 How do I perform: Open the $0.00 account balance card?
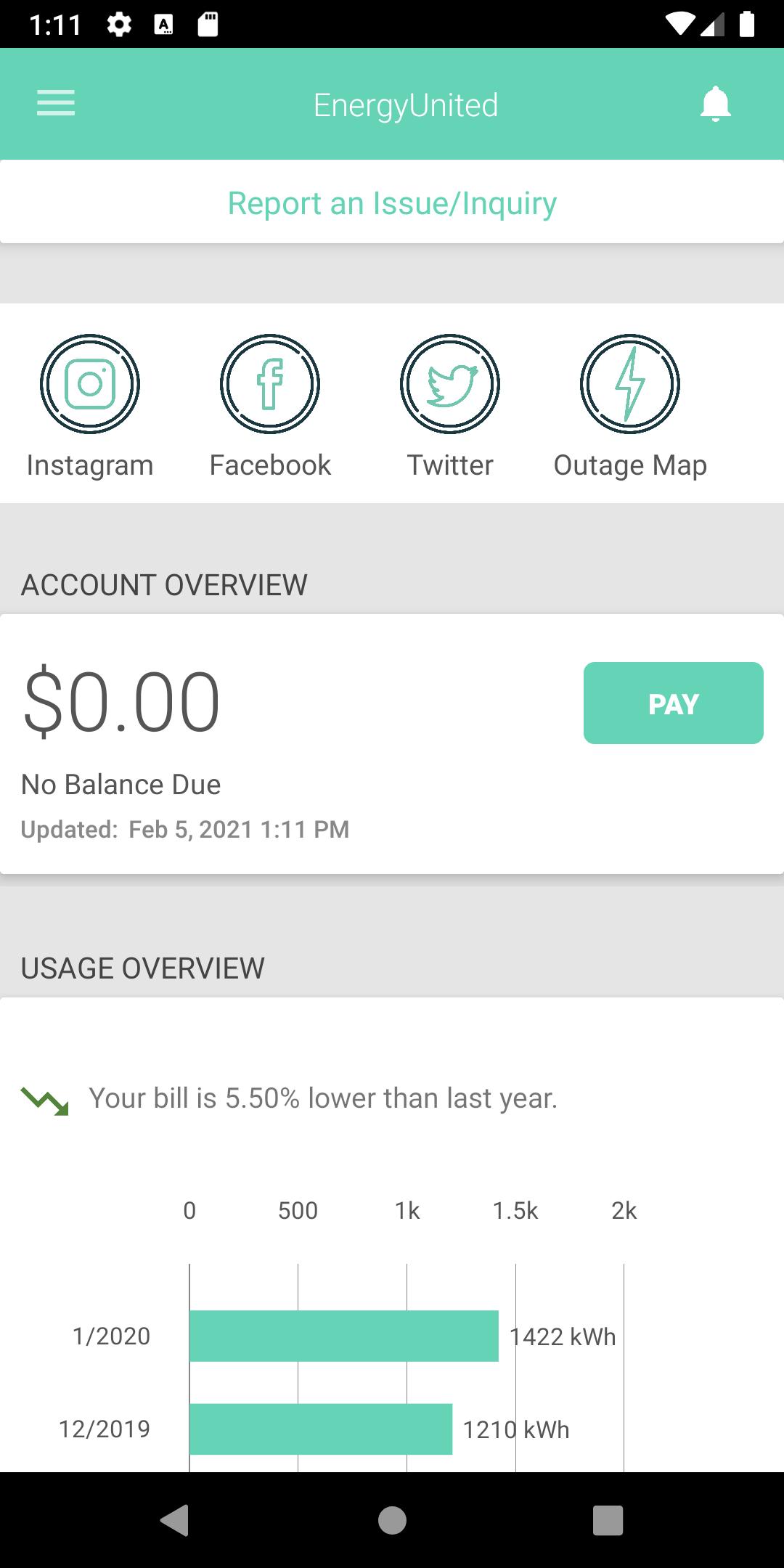392,744
